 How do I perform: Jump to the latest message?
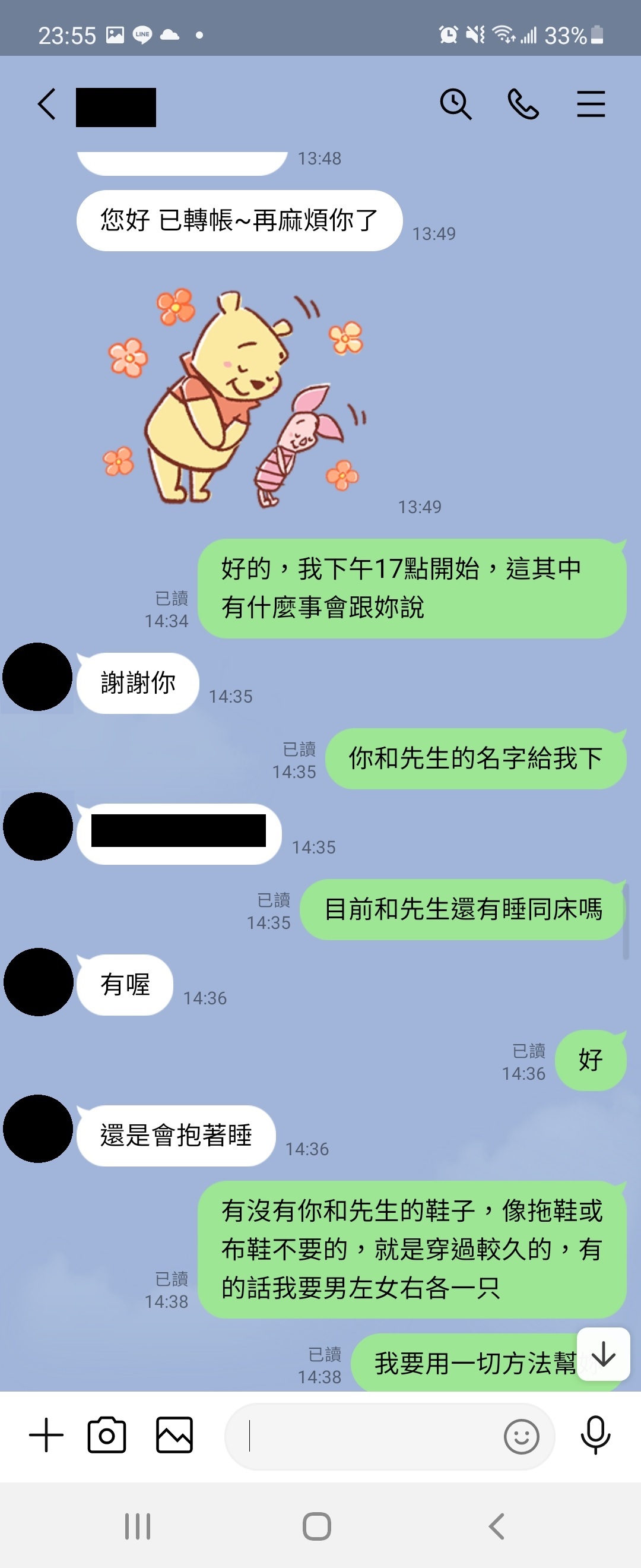602,1355
